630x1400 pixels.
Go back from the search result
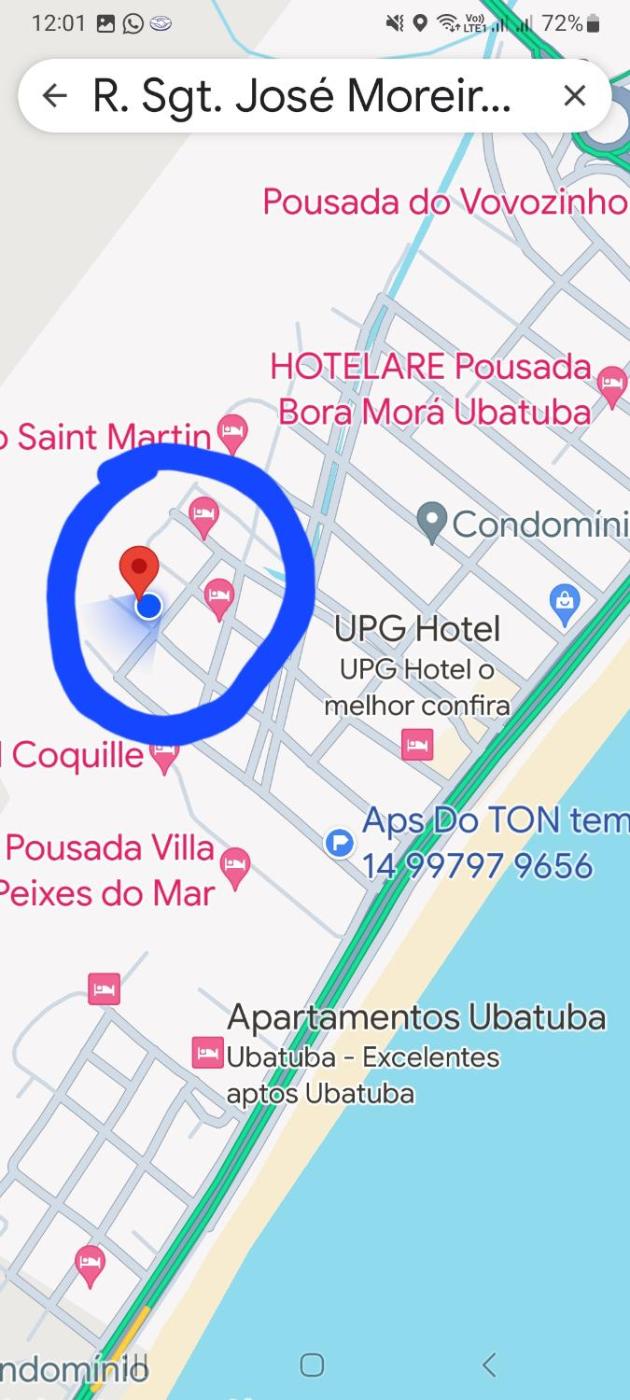click(x=55, y=96)
